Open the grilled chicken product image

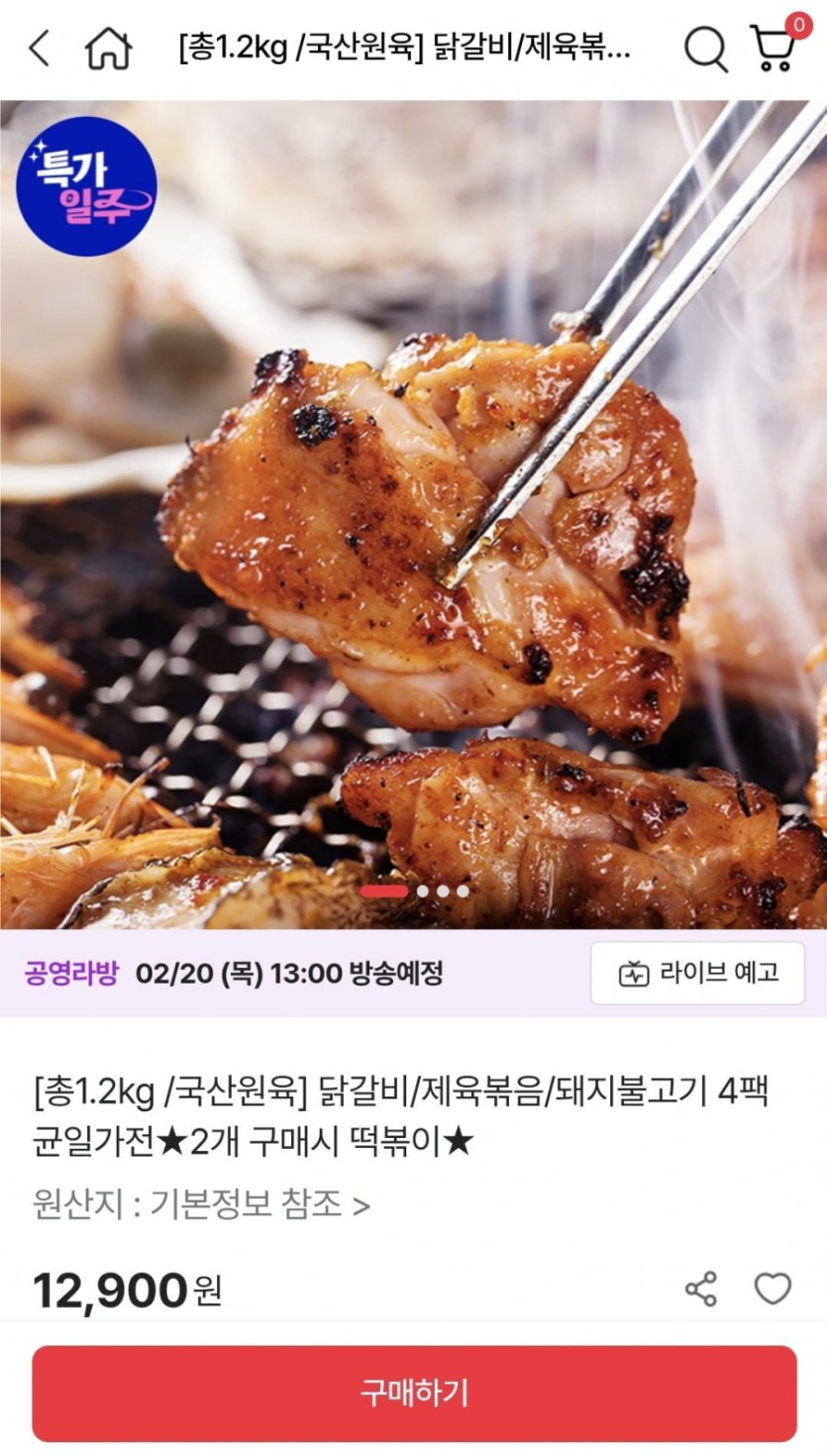click(414, 515)
